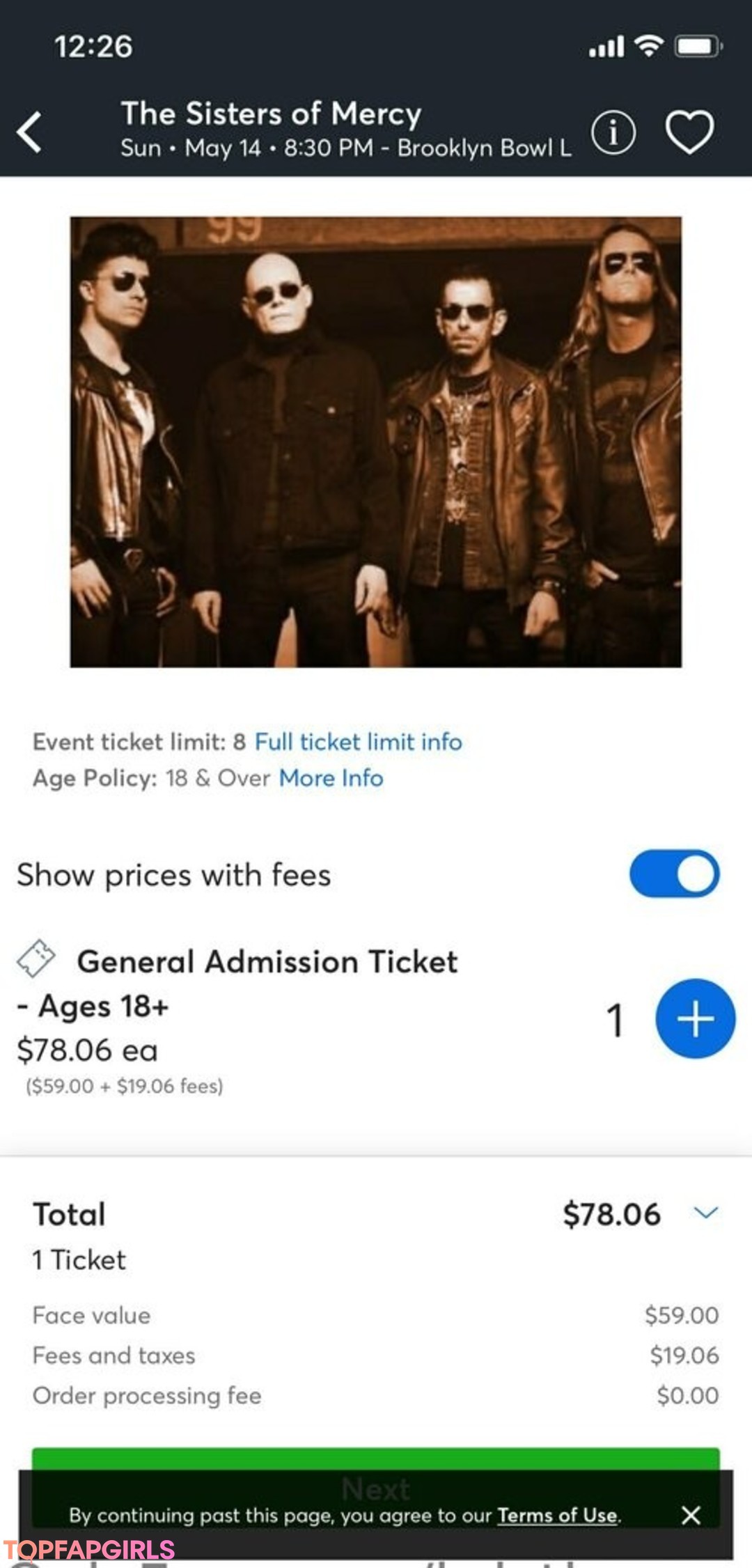The height and width of the screenshot is (1568, 752).
Task: Add another General Admission ticket
Action: point(695,1018)
